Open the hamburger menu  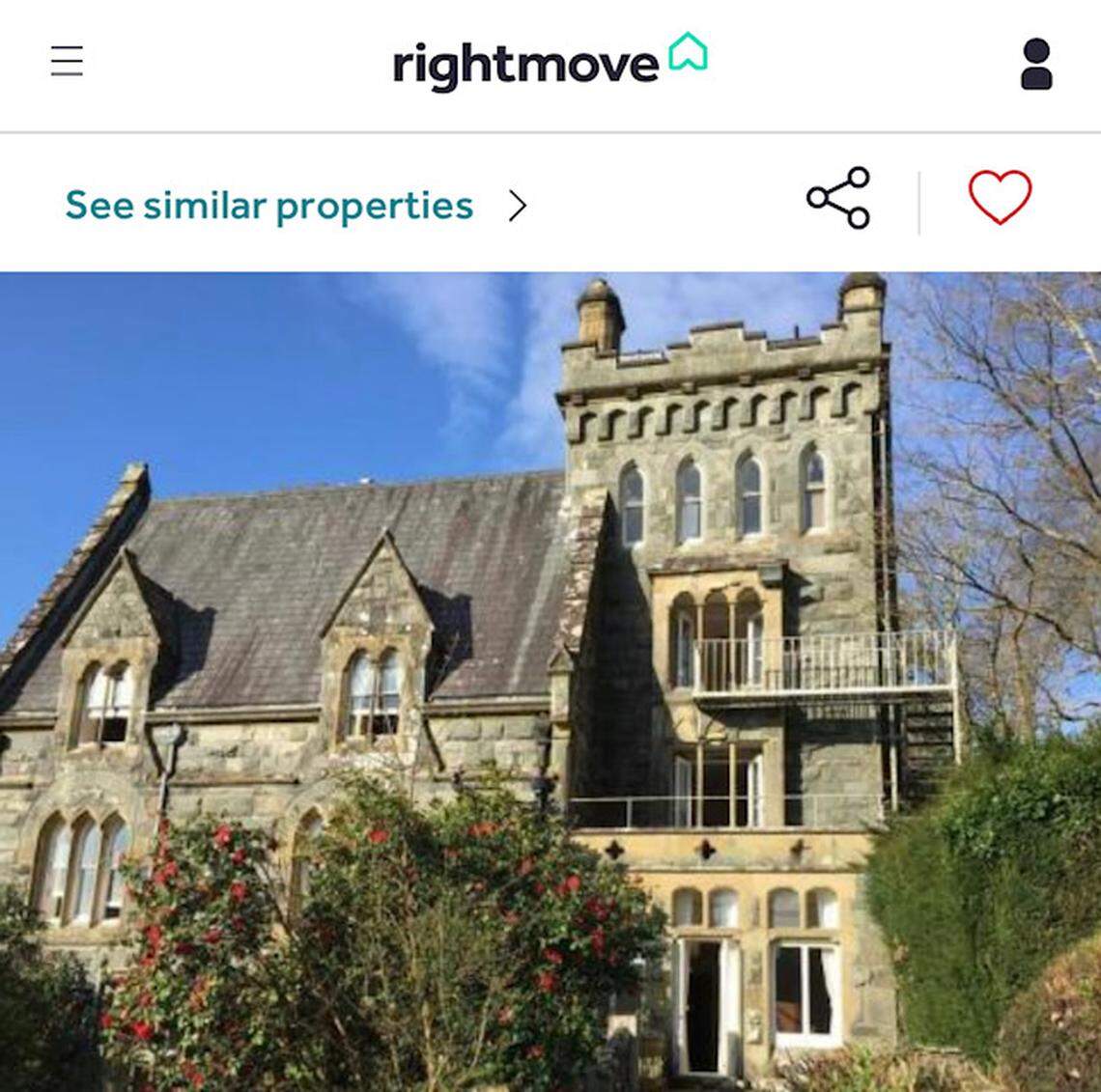[x=67, y=62]
